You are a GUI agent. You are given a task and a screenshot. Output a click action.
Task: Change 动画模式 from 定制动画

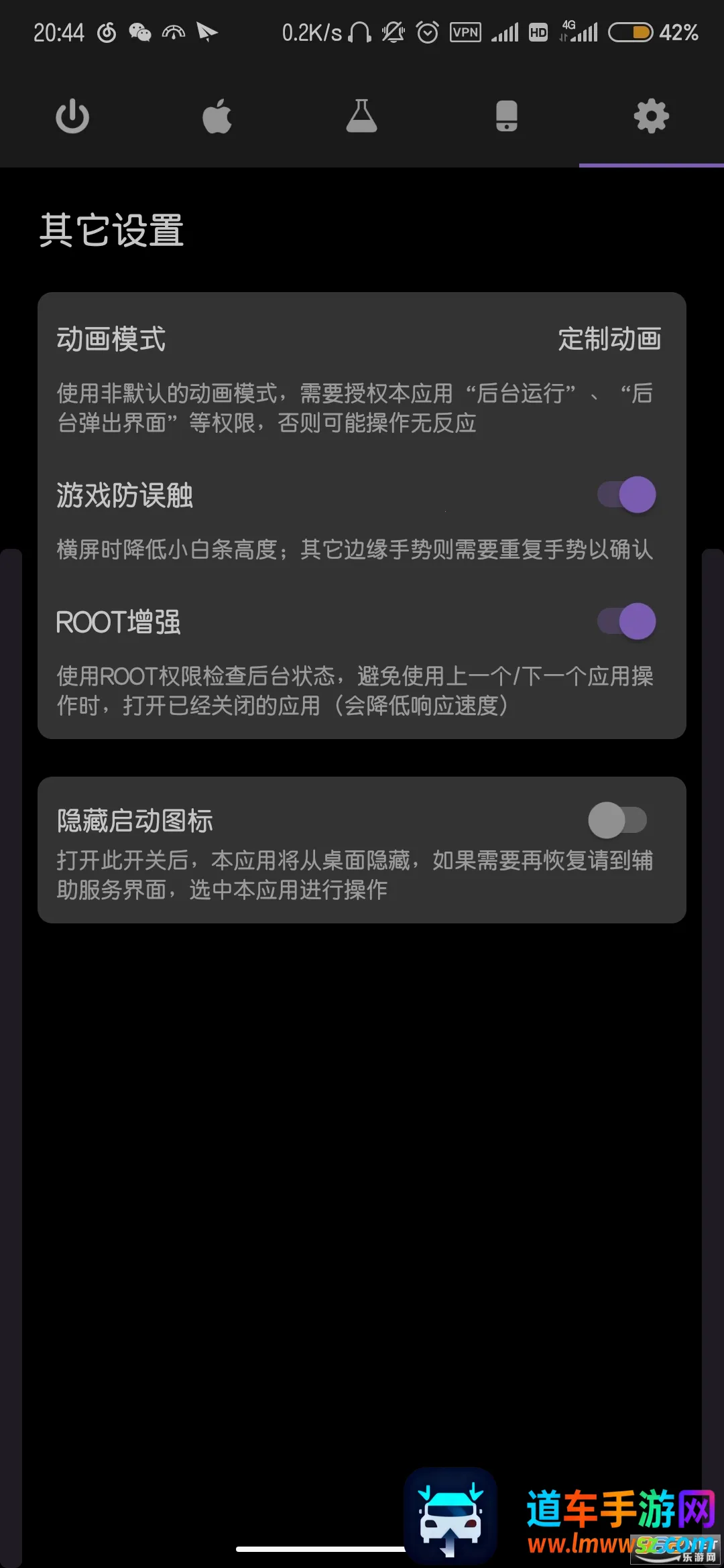click(609, 339)
